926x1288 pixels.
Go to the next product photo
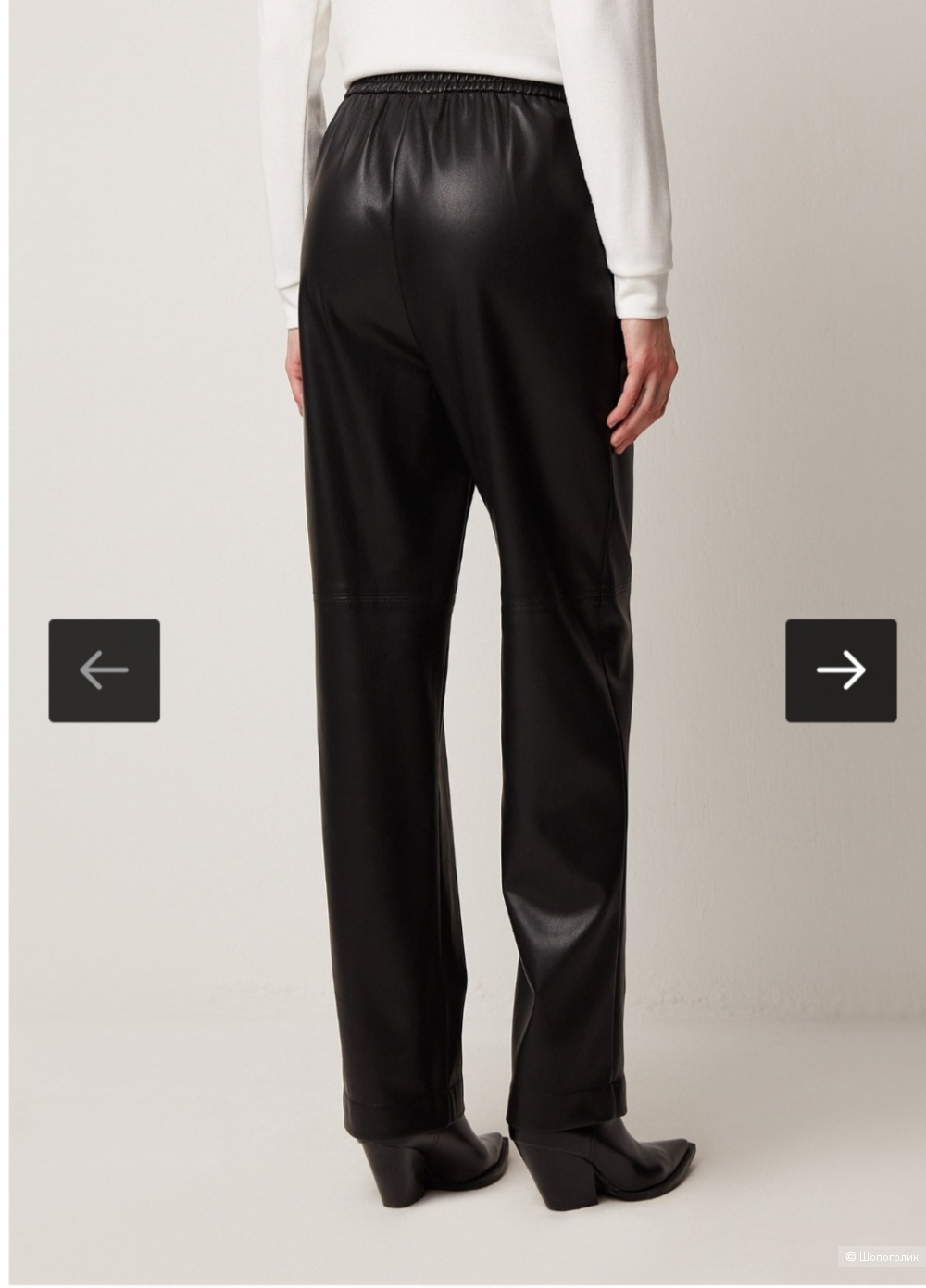tap(840, 670)
